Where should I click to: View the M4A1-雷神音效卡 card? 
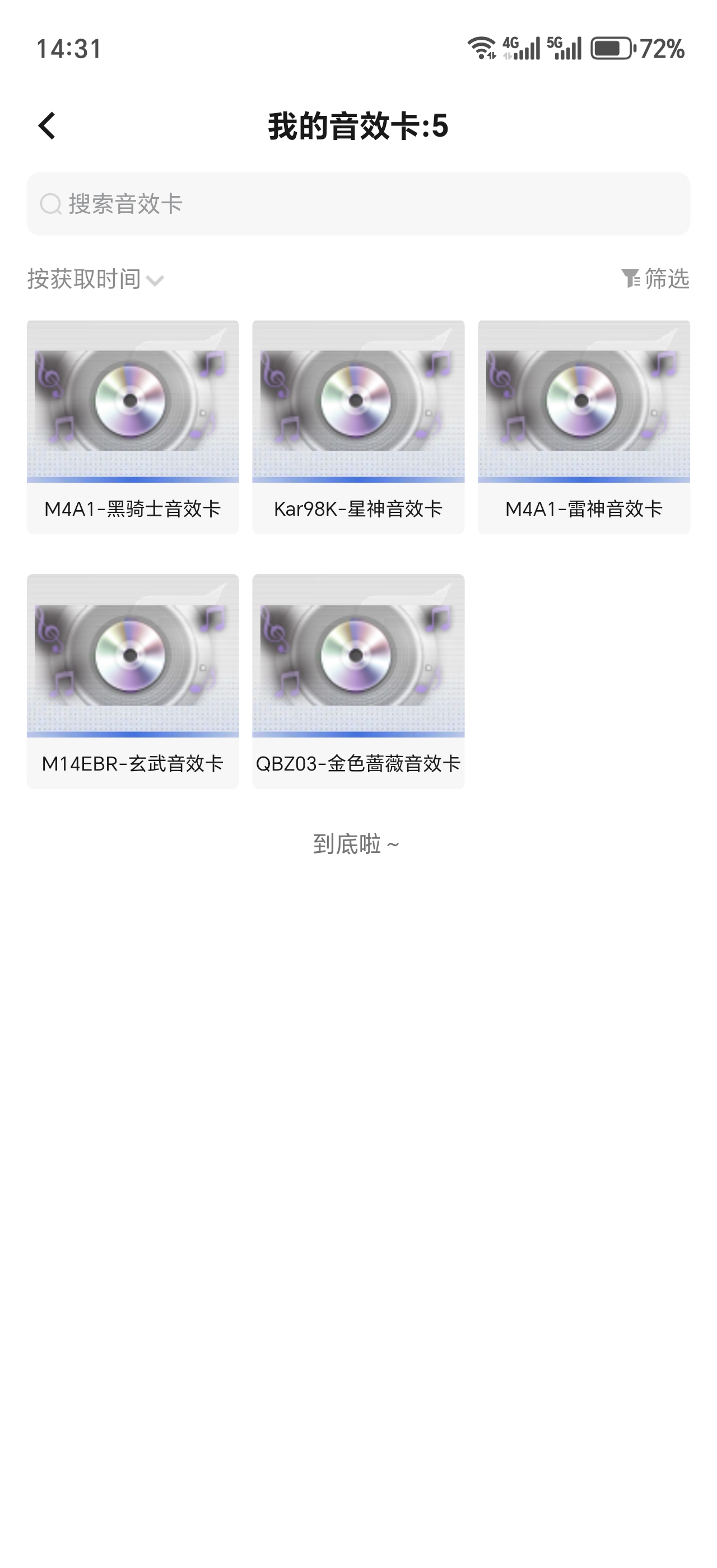[584, 427]
